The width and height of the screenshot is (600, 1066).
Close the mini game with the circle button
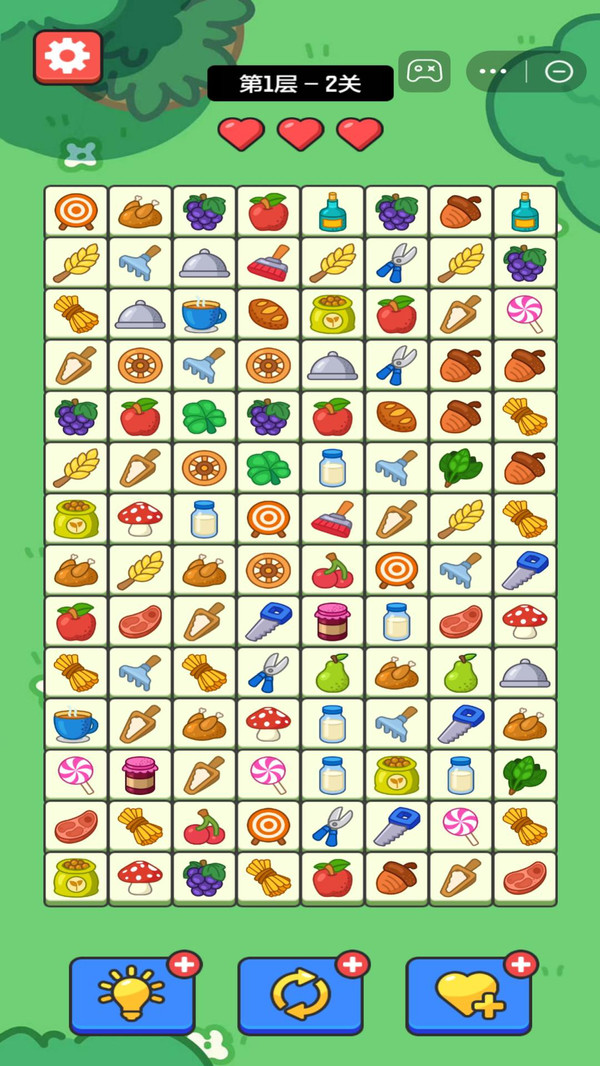[559, 71]
